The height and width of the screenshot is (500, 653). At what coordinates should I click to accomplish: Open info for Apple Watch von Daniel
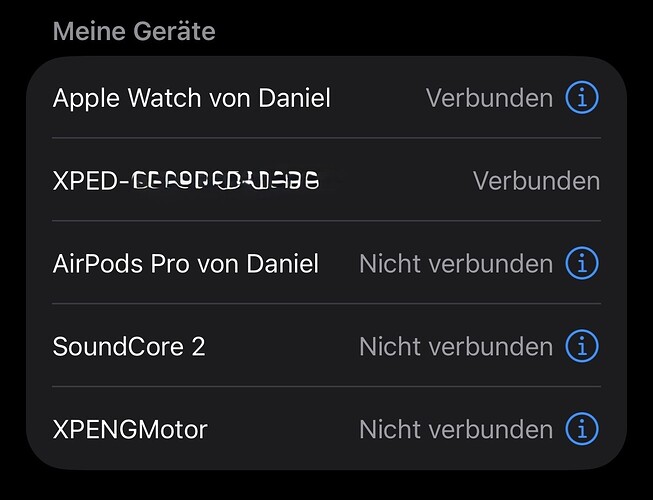[582, 98]
